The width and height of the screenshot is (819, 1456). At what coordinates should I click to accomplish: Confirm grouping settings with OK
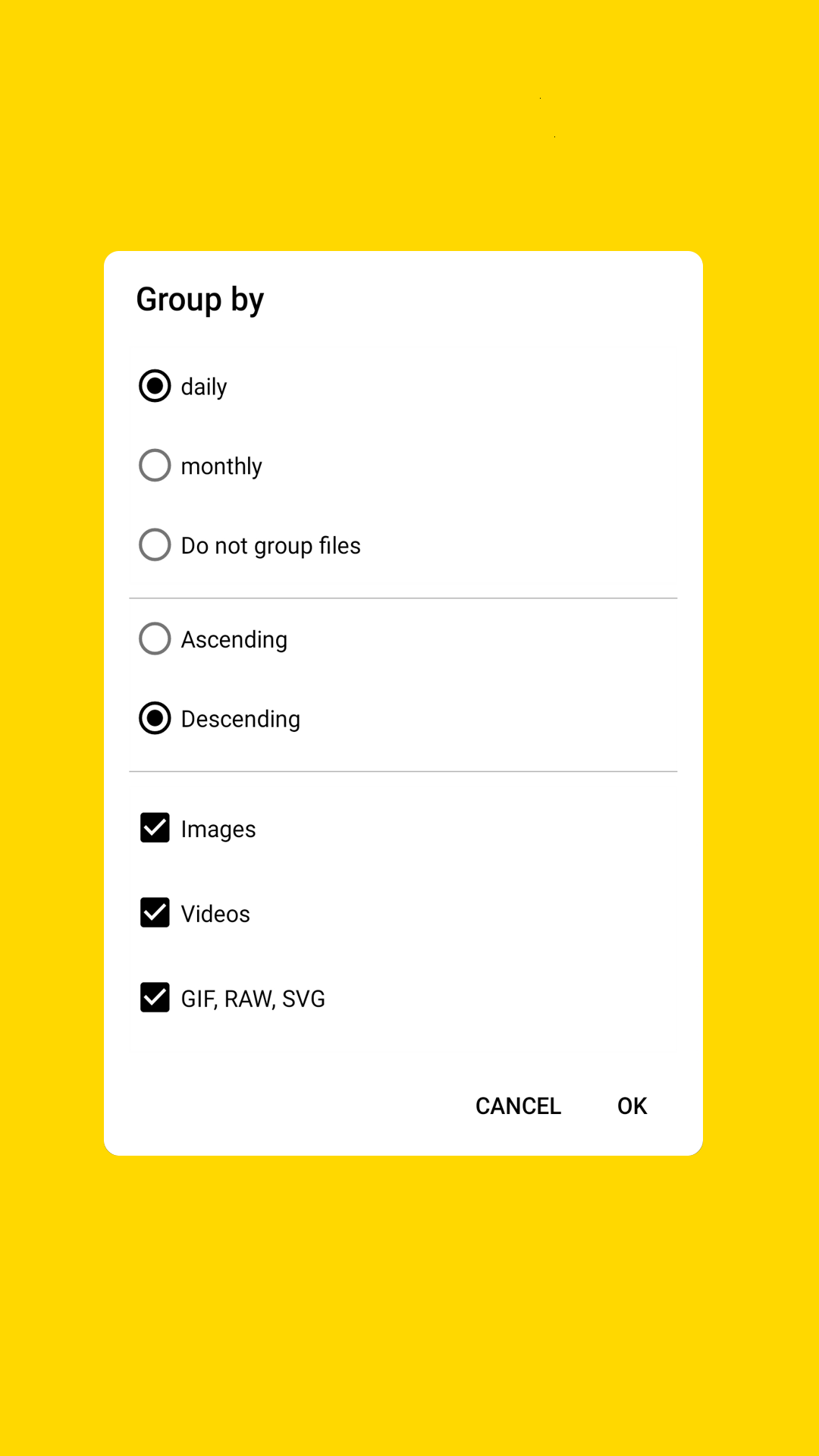tap(632, 1106)
